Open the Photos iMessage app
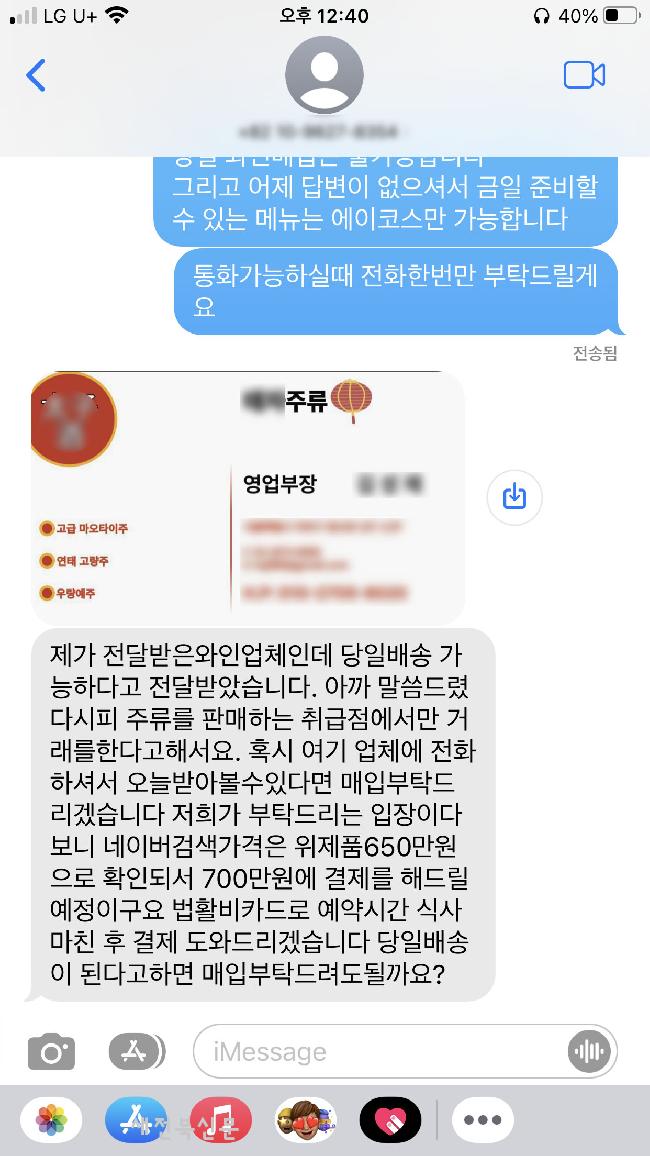650x1156 pixels. point(52,1120)
